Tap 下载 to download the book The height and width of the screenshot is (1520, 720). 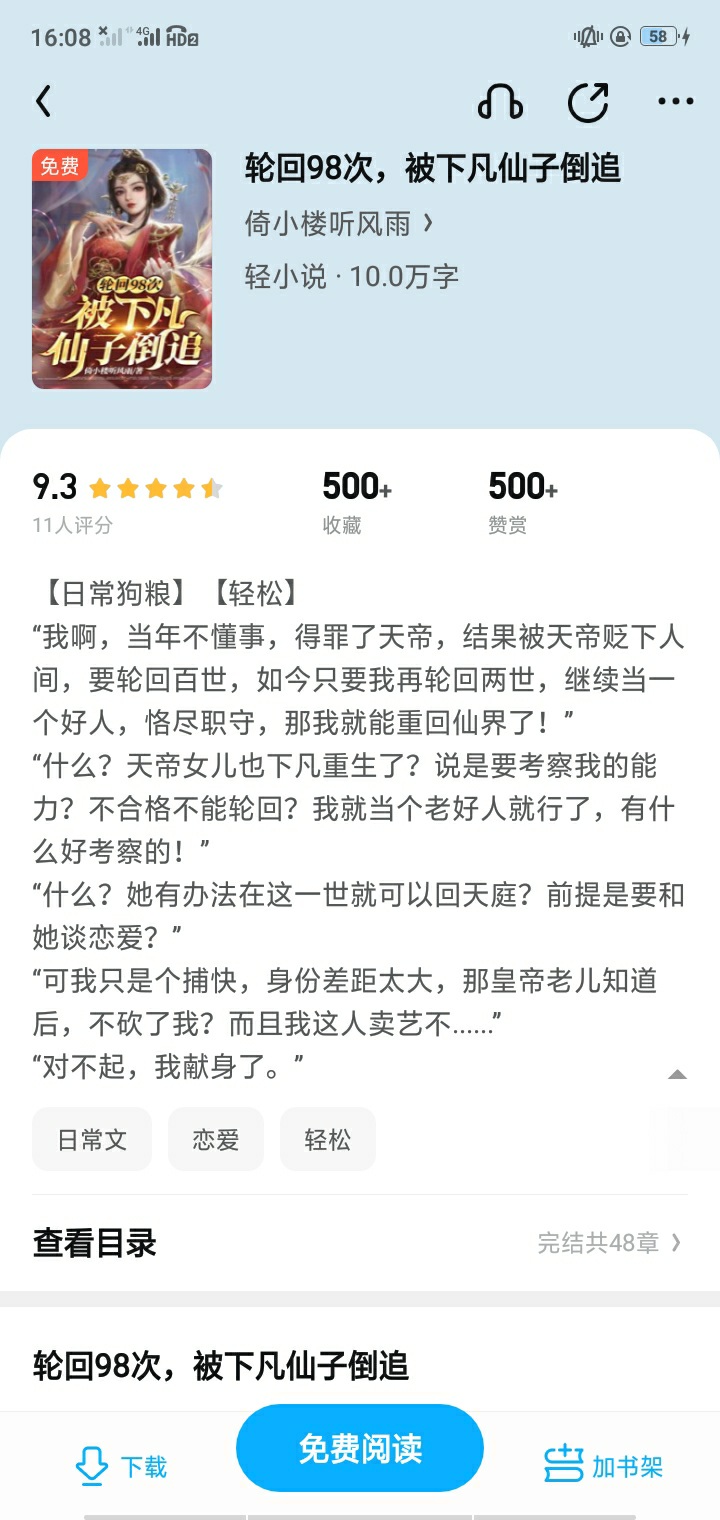tap(122, 1466)
